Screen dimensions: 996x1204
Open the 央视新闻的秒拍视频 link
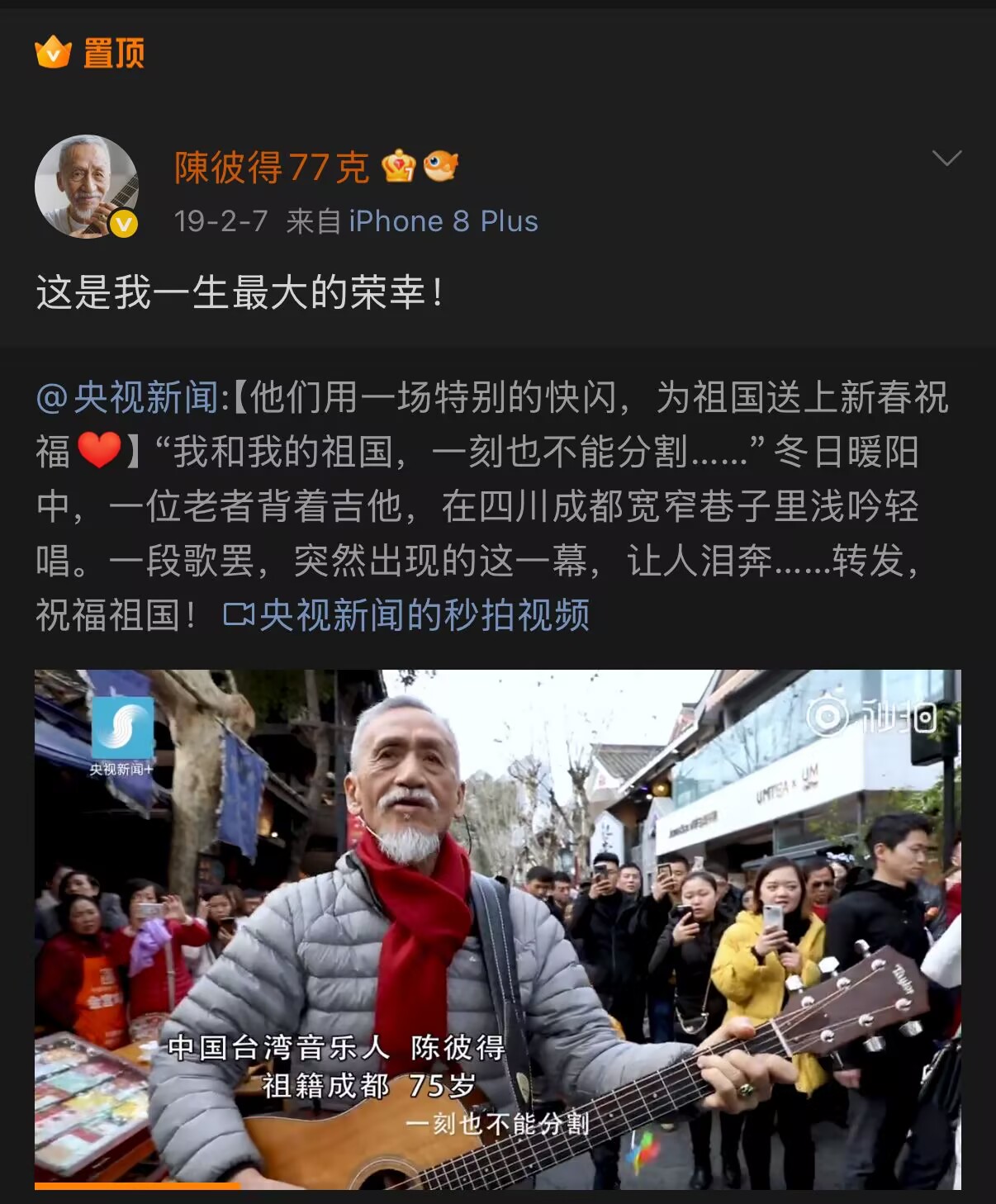pyautogui.click(x=407, y=616)
